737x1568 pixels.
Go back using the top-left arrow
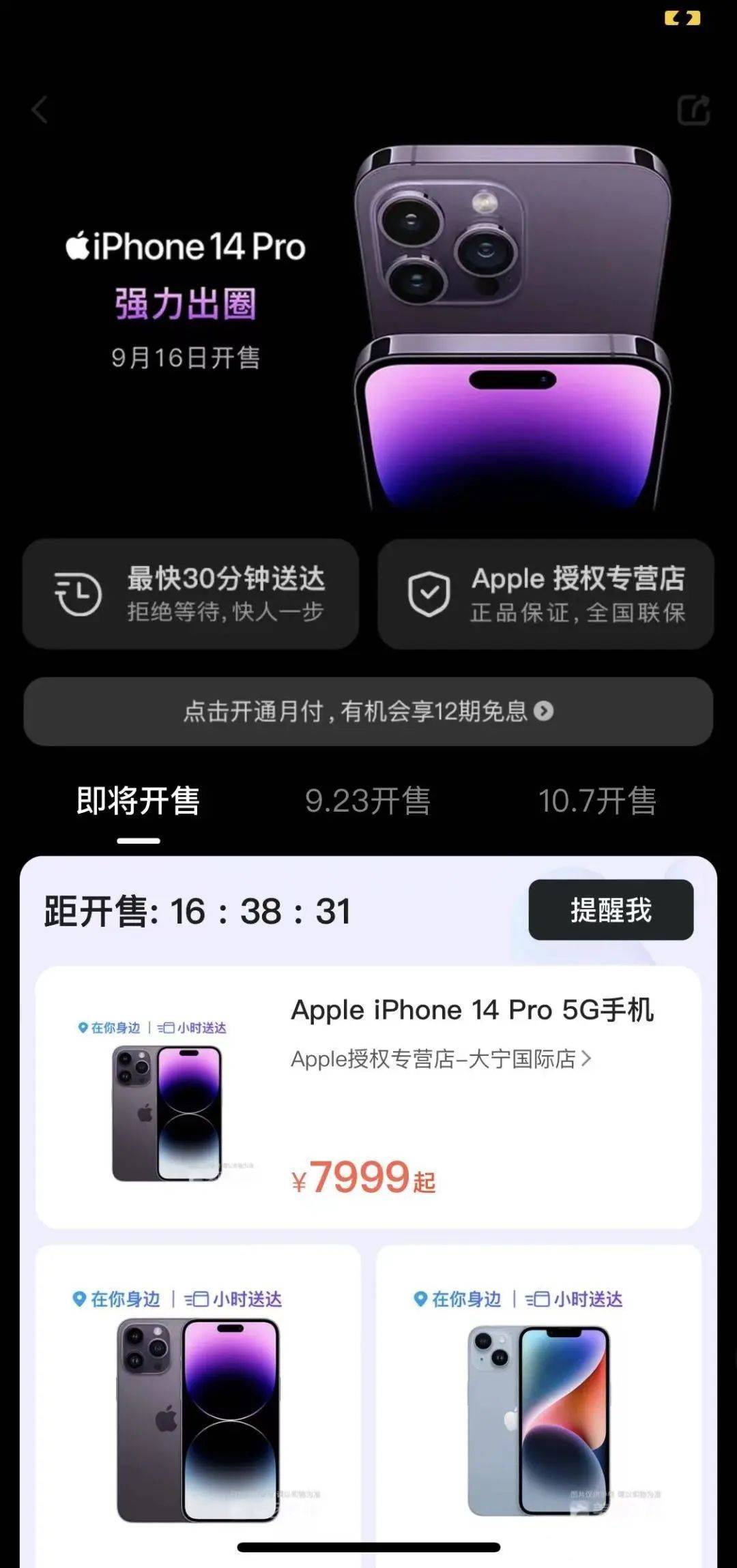click(40, 110)
